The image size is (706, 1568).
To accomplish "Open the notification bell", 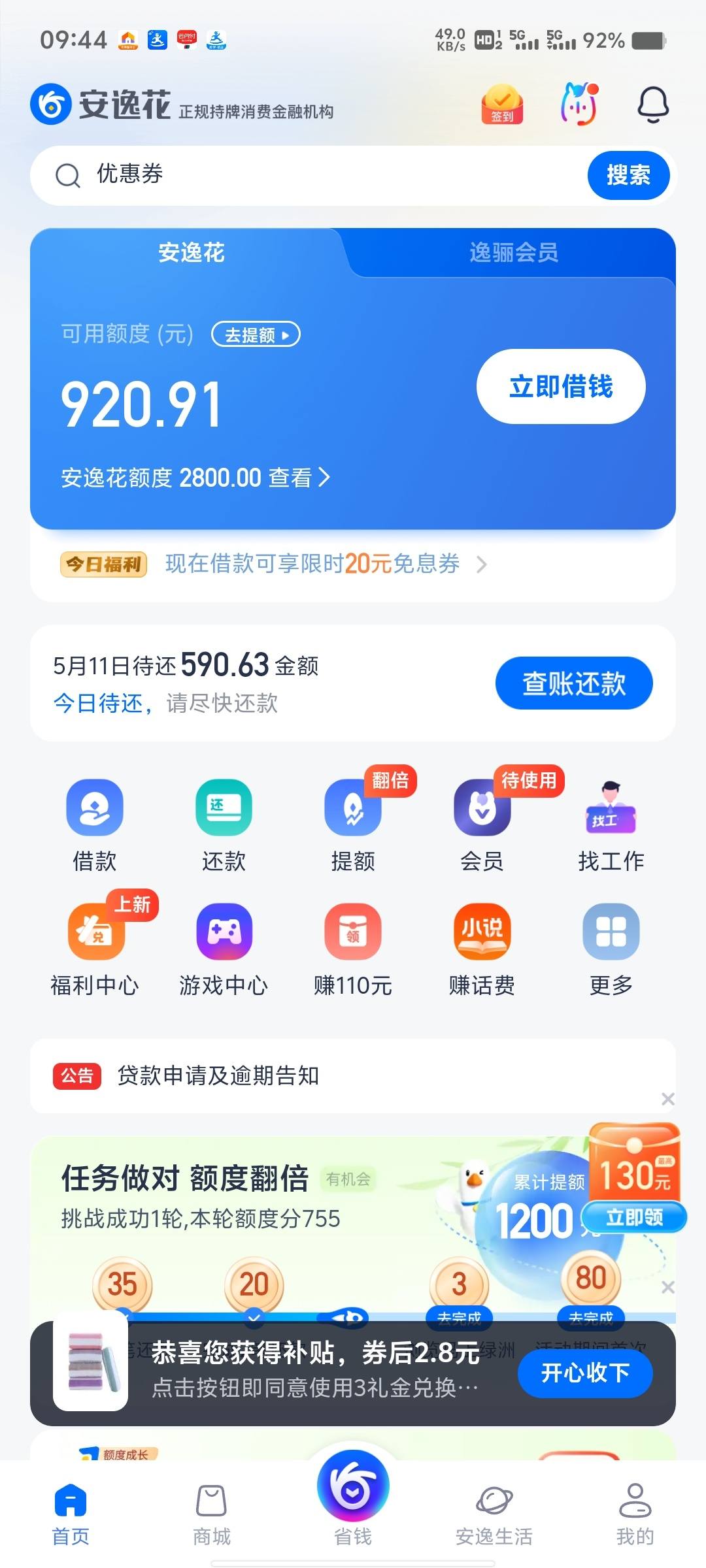I will [x=653, y=105].
